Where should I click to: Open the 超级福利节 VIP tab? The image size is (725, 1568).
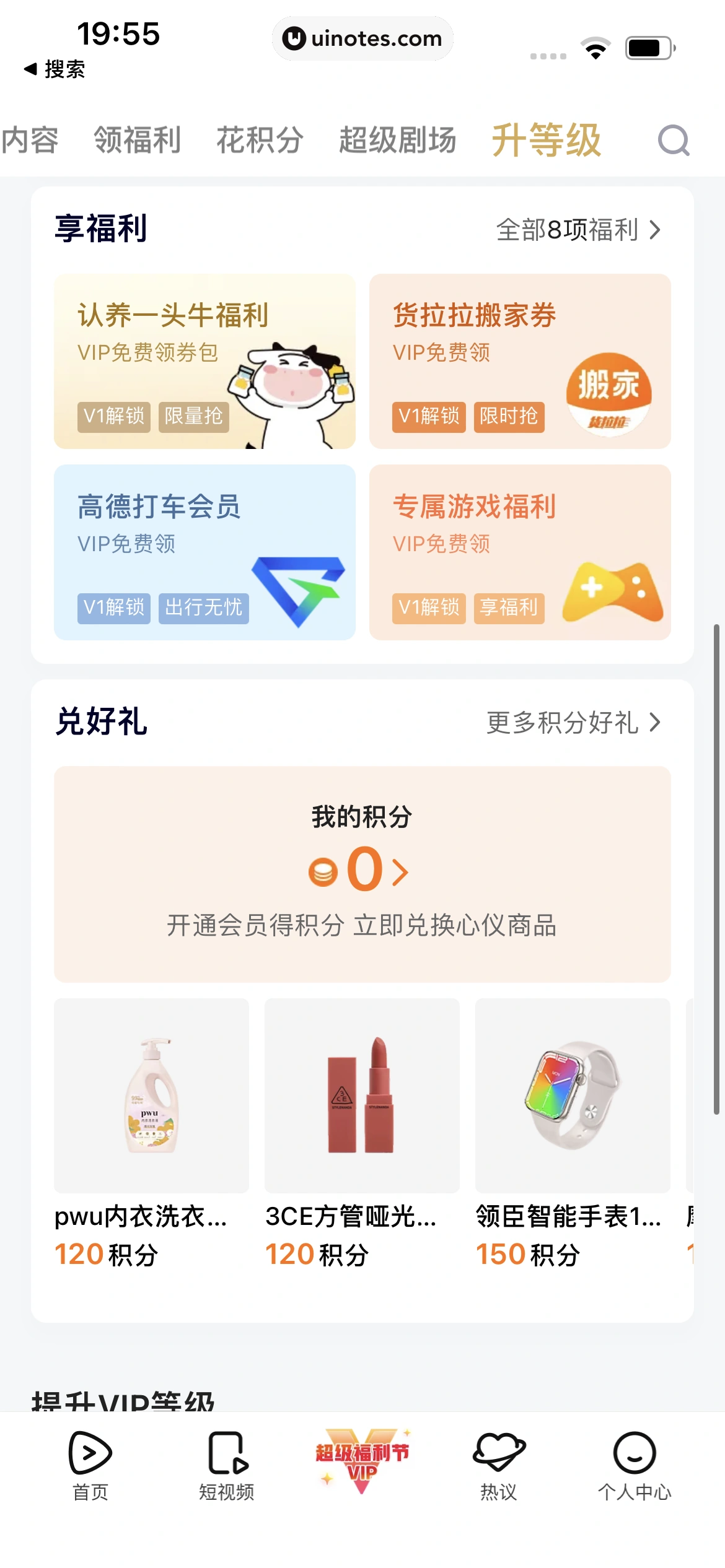(x=362, y=1461)
